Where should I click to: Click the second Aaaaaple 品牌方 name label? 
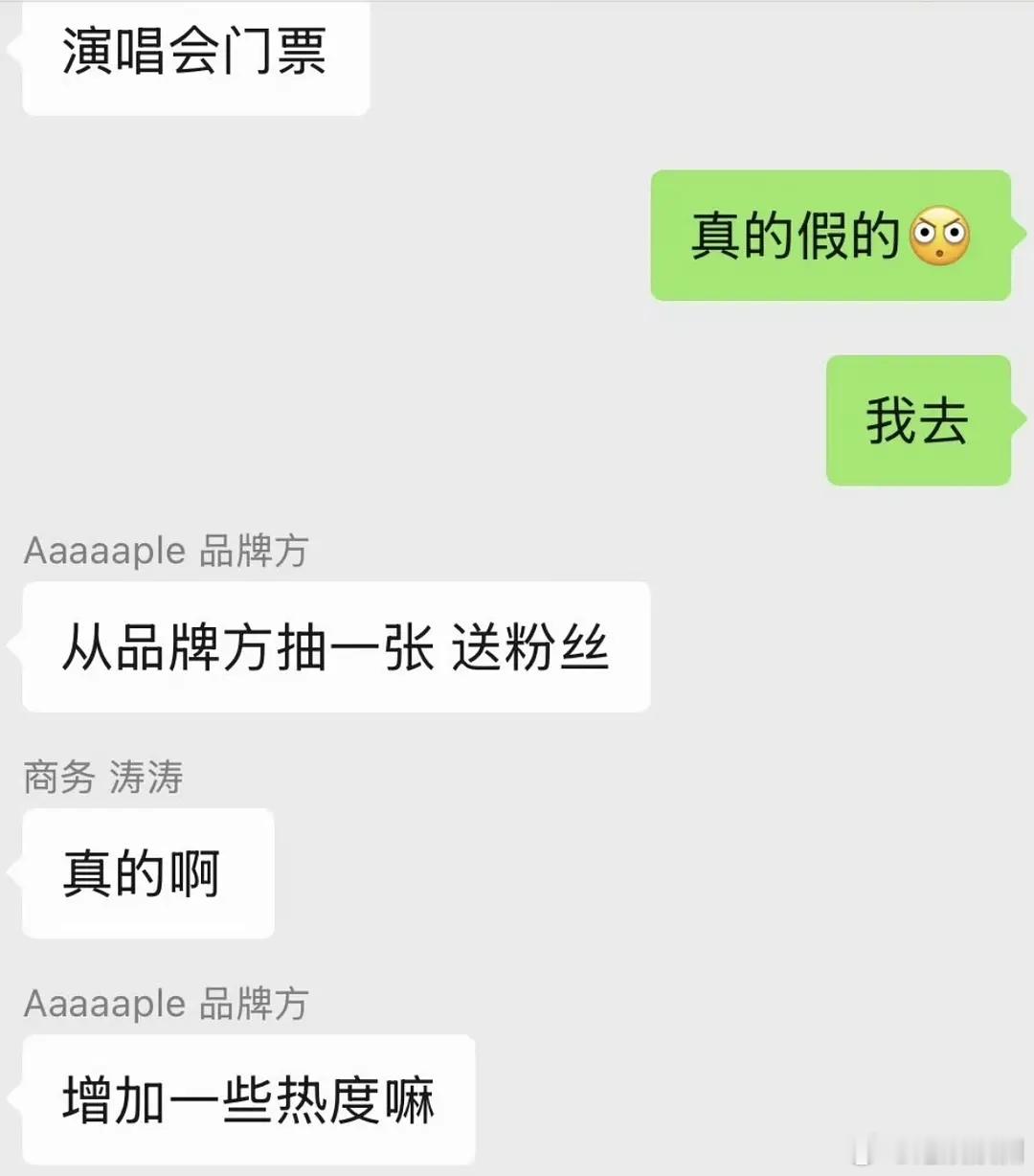pyautogui.click(x=165, y=1005)
